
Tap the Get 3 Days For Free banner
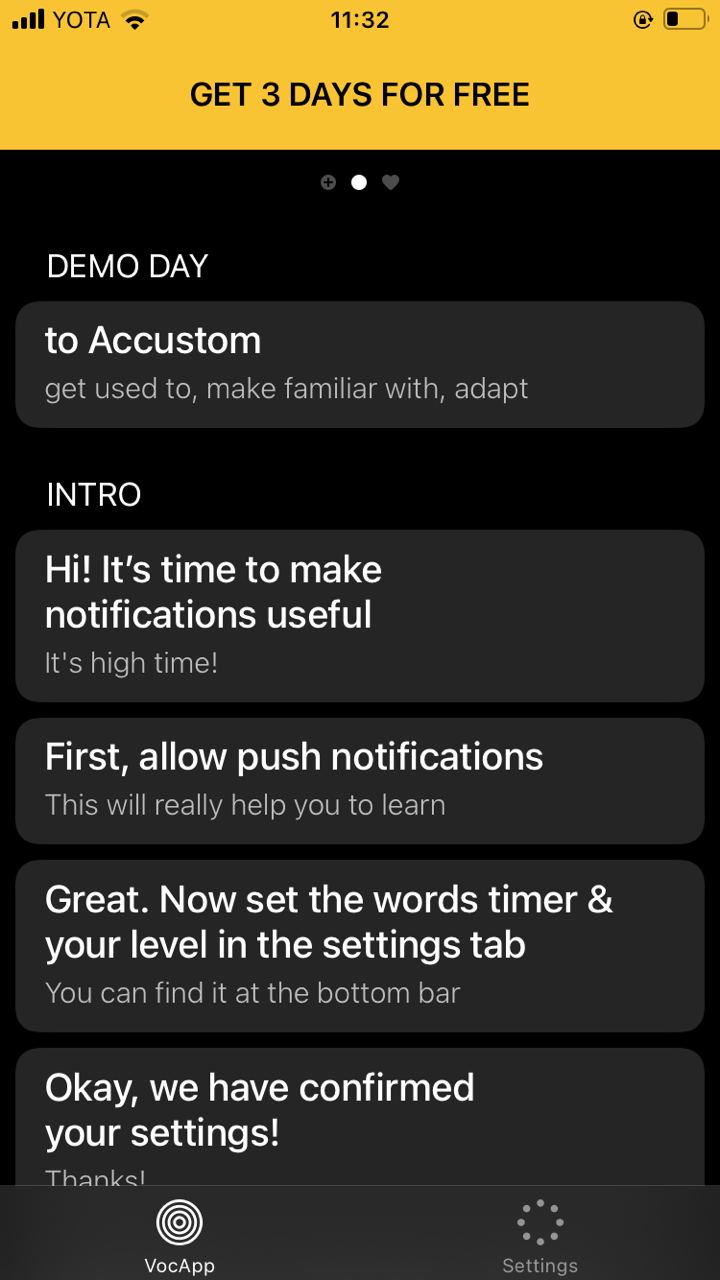(360, 95)
